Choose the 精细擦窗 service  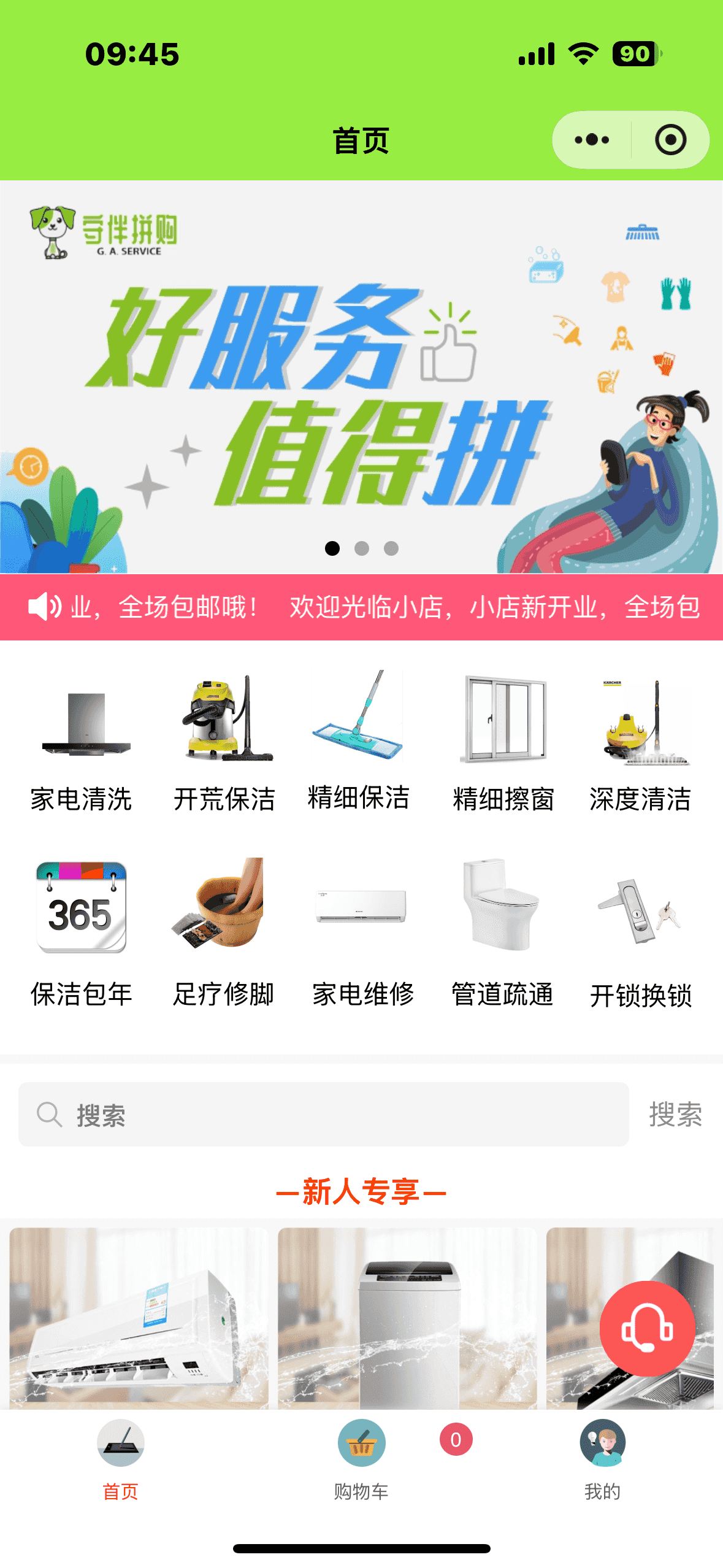[503, 742]
